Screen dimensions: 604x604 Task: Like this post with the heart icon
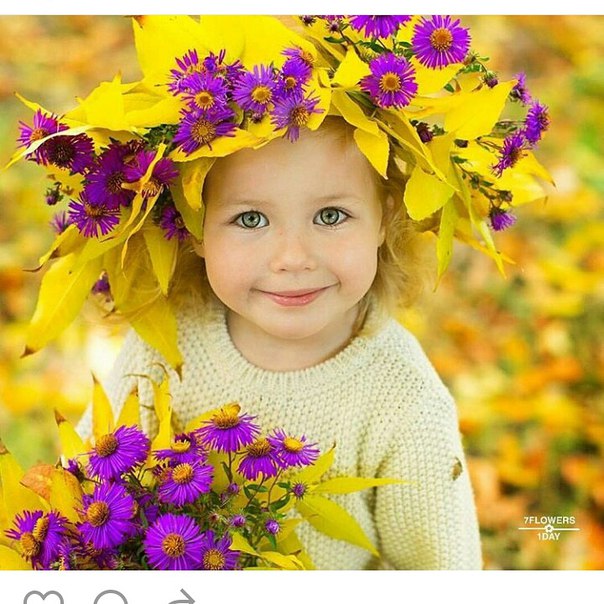coord(43,598)
